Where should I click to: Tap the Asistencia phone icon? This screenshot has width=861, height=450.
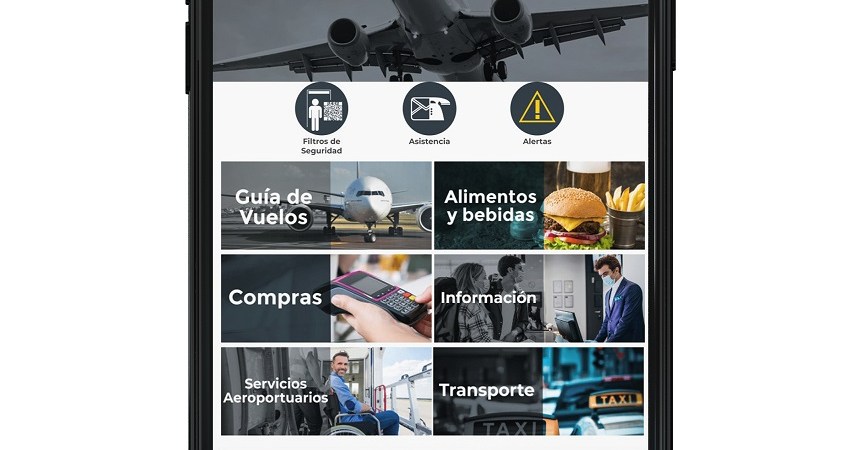click(x=429, y=109)
